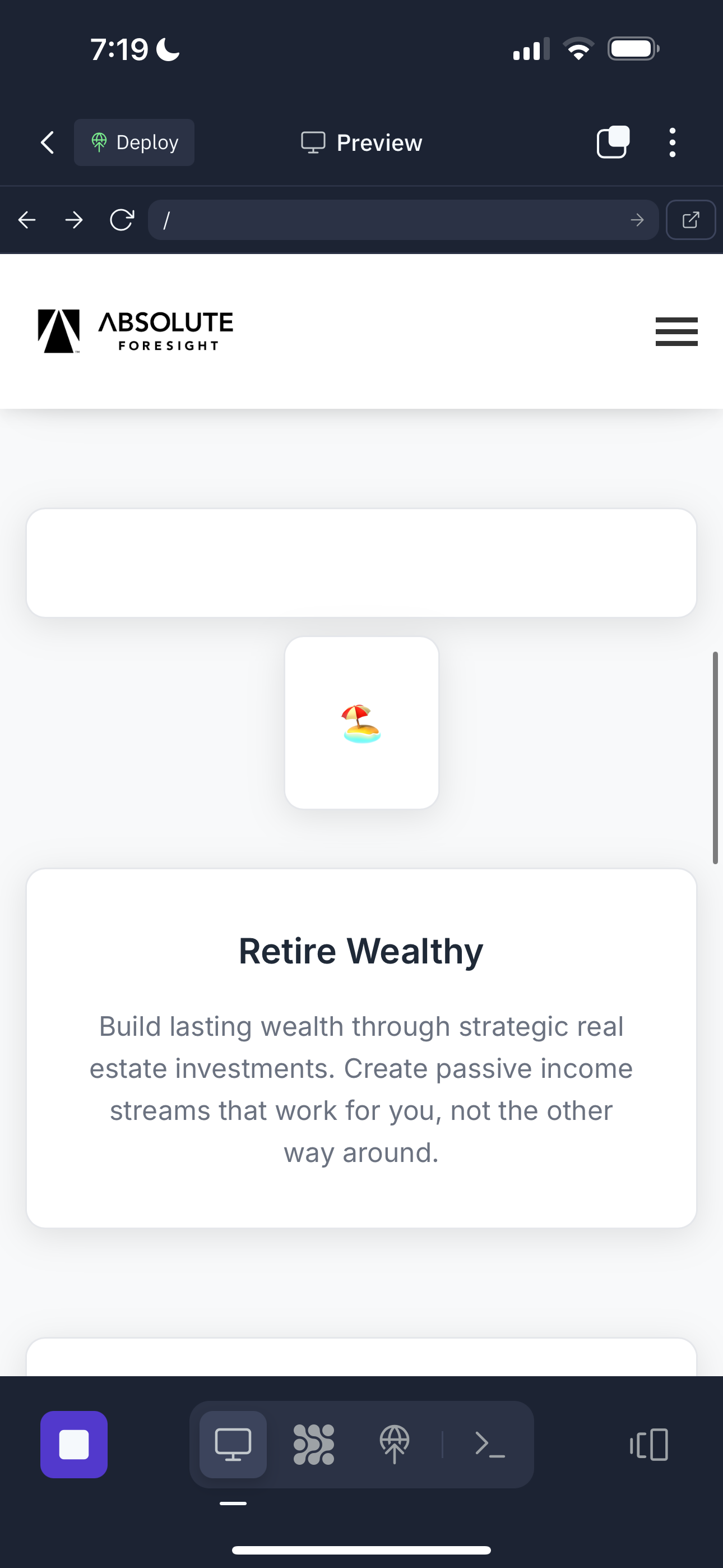Open preview in external browser window

tap(690, 220)
